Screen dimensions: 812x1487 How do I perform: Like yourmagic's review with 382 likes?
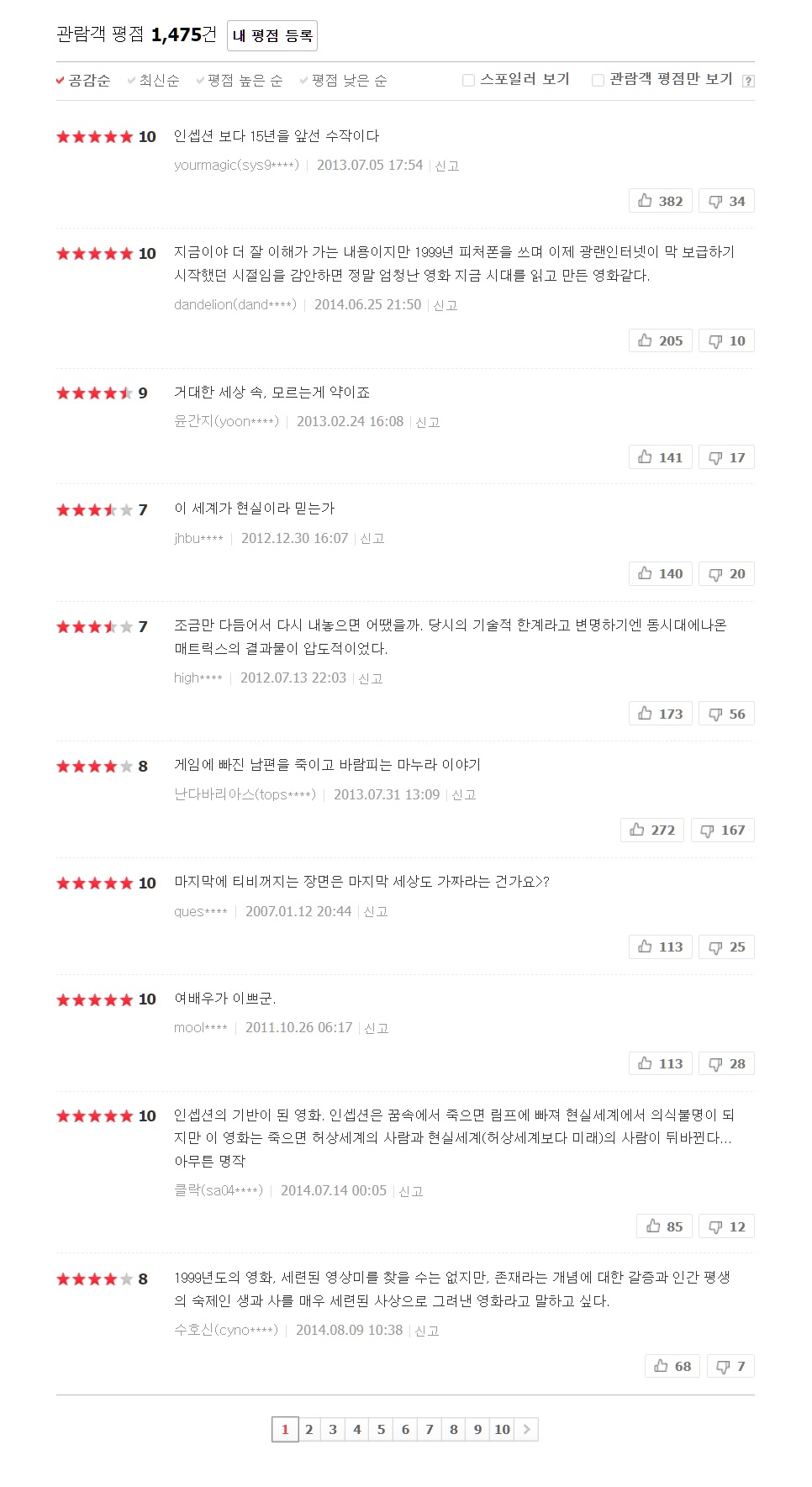[660, 201]
